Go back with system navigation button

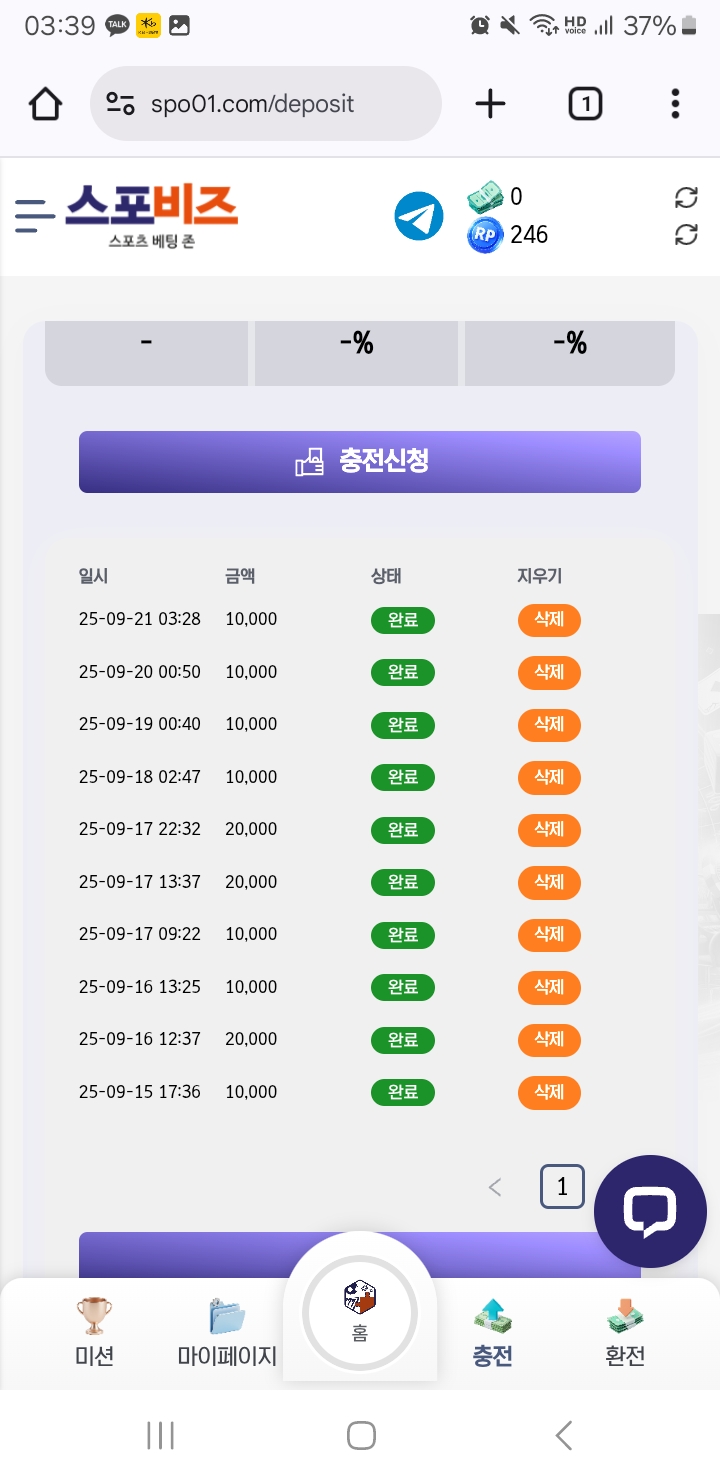[x=563, y=1436]
